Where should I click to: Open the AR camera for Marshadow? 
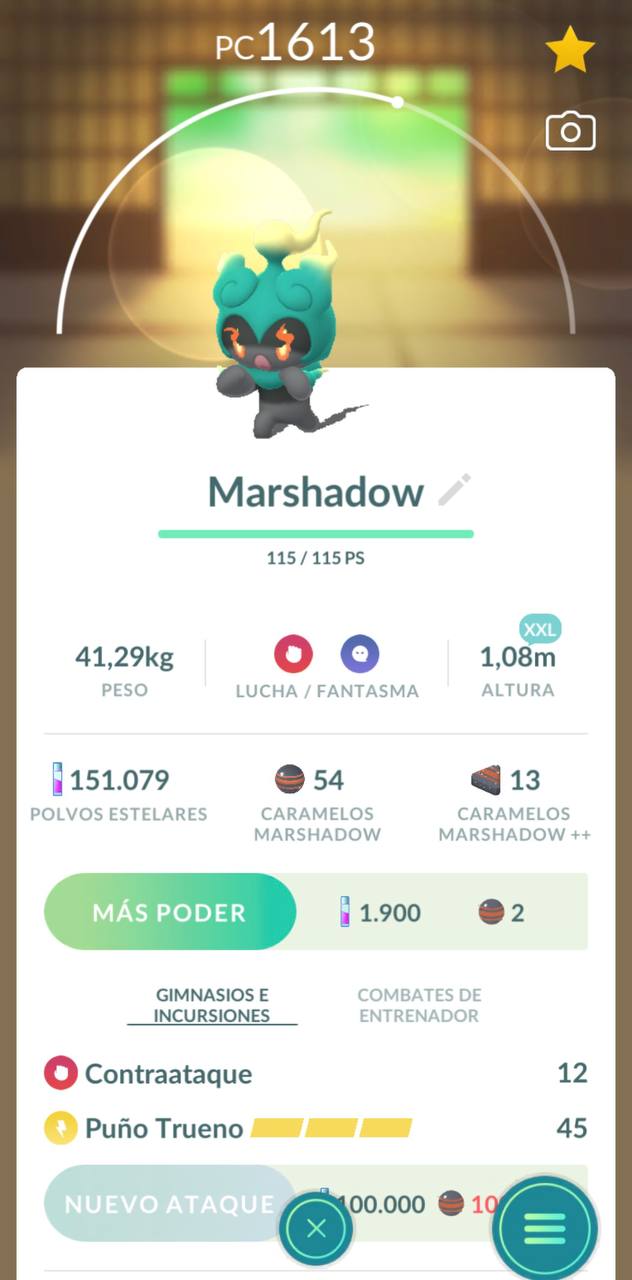click(570, 131)
